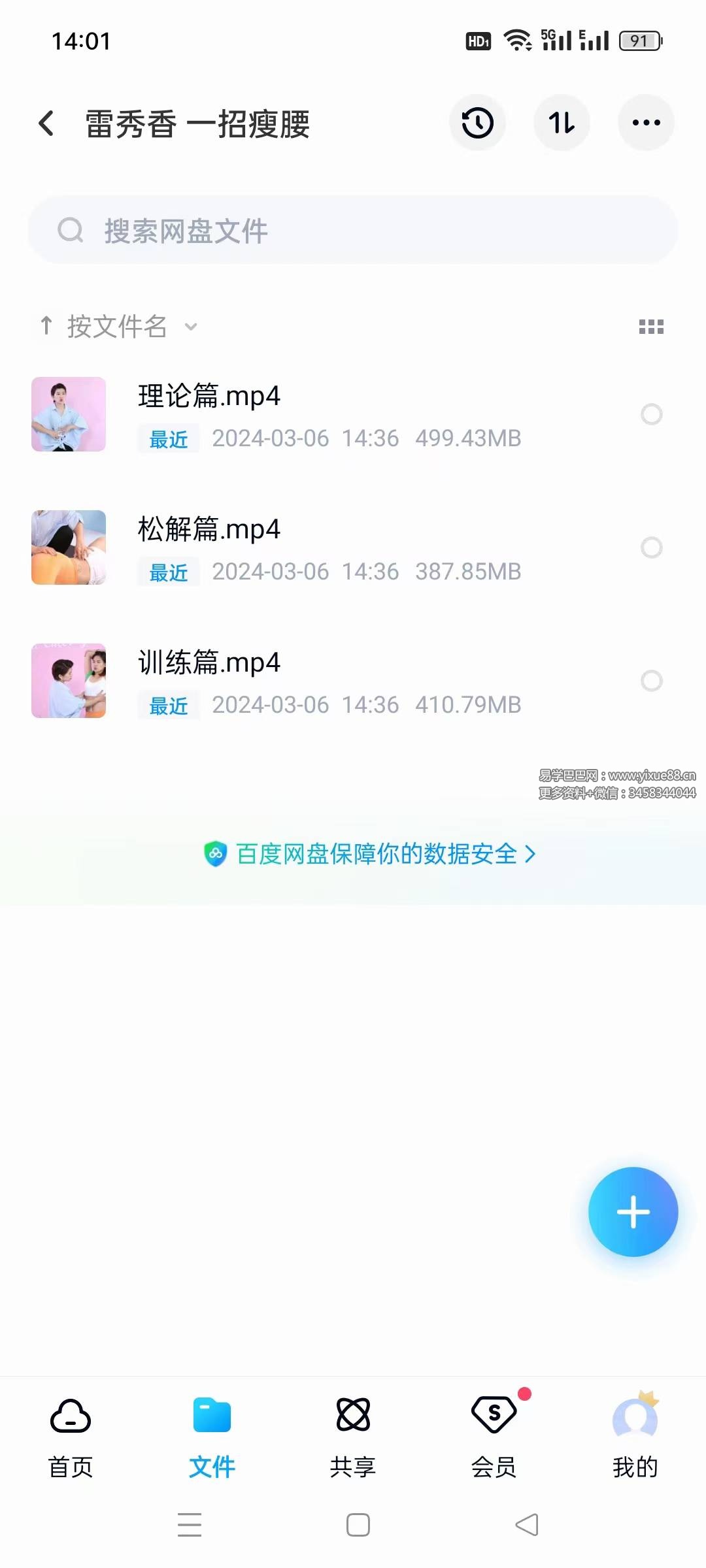Select the 训练篇.mp4 file circle
Image resolution: width=706 pixels, height=1568 pixels.
652,681
